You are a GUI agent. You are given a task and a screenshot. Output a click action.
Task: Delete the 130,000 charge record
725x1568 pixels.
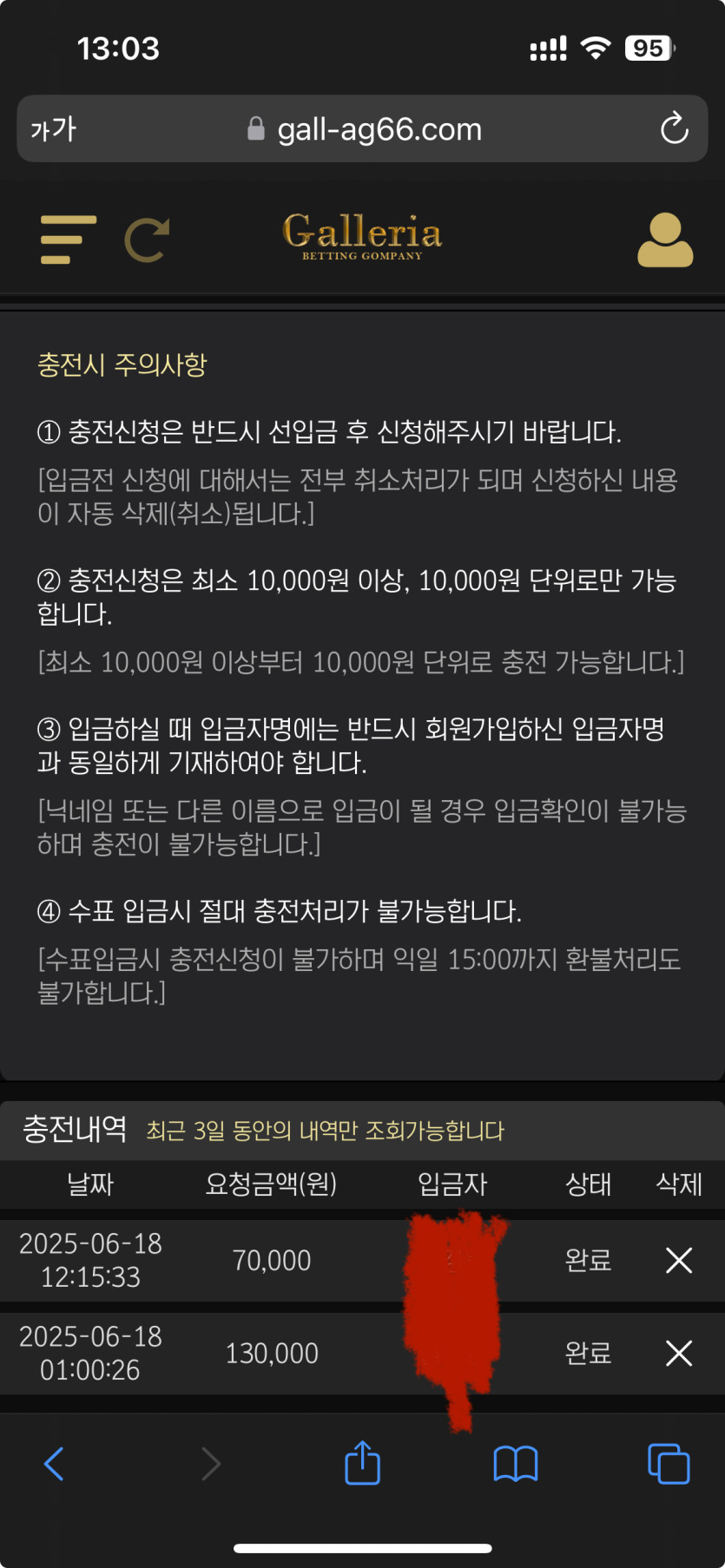[678, 1353]
